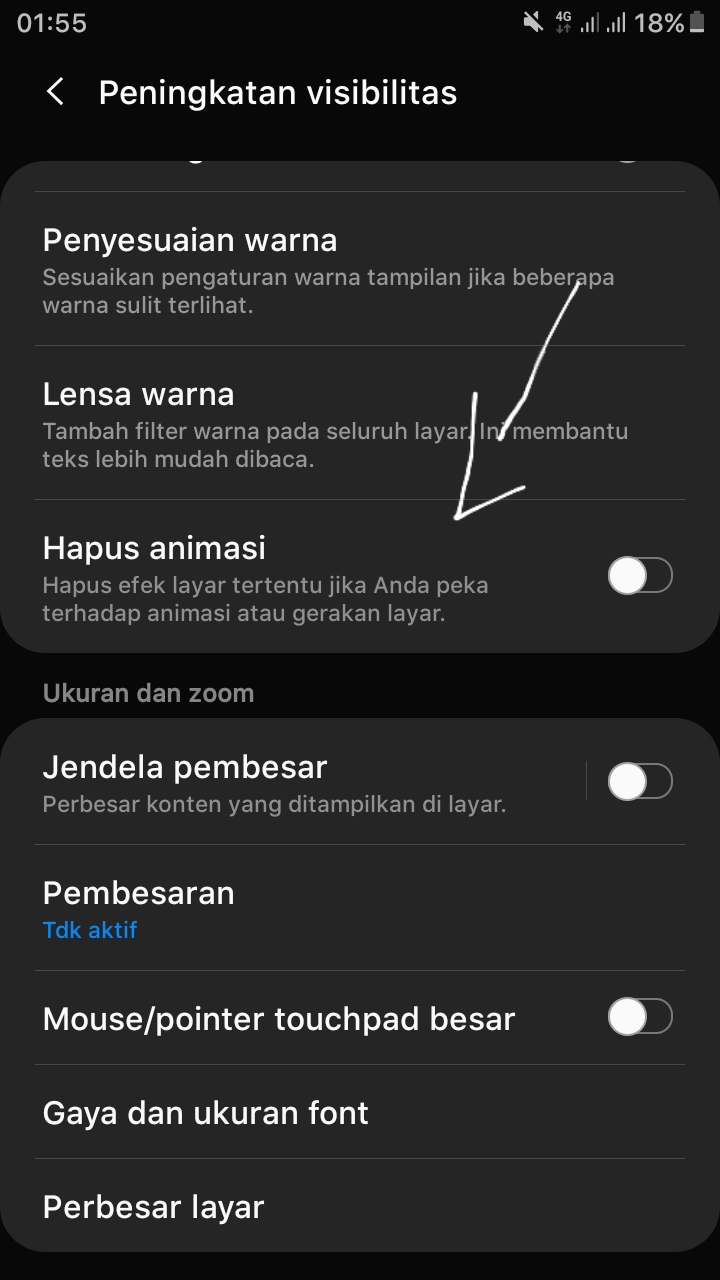Enable the Hapus animasi switch
This screenshot has width=720, height=1280.
(x=640, y=576)
